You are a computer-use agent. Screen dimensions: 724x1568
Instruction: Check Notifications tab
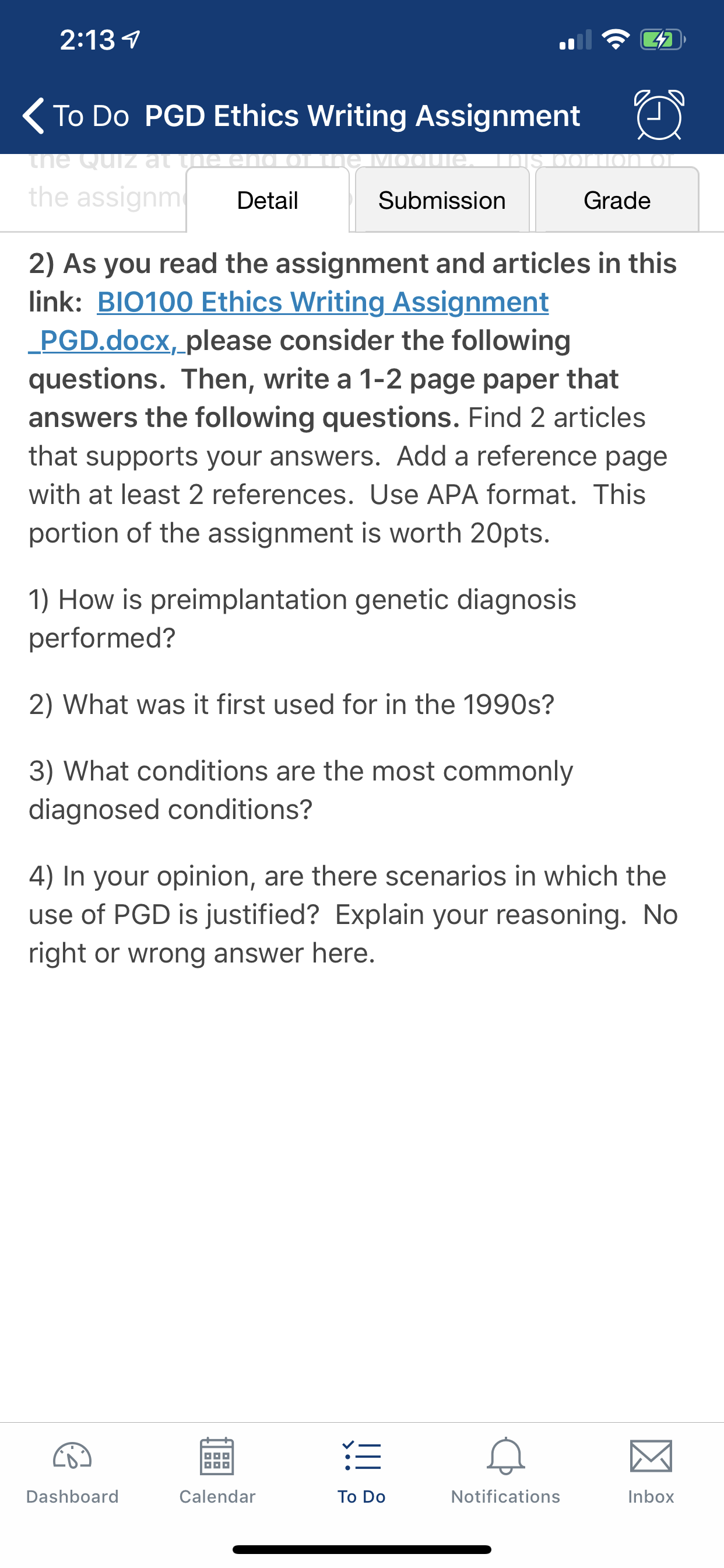click(x=505, y=1471)
